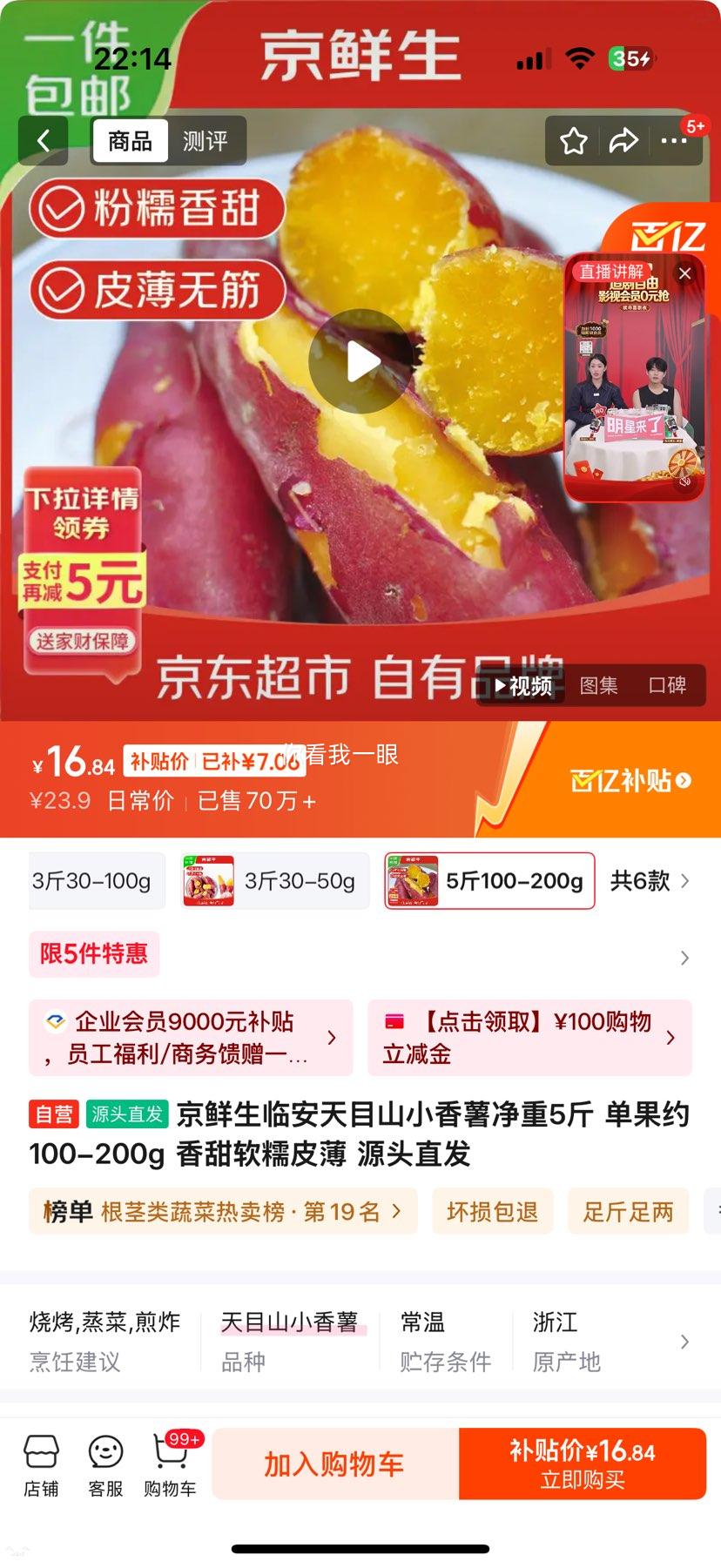The height and width of the screenshot is (1568, 721).
Task: Contact 客服 customer service
Action: click(x=104, y=1462)
